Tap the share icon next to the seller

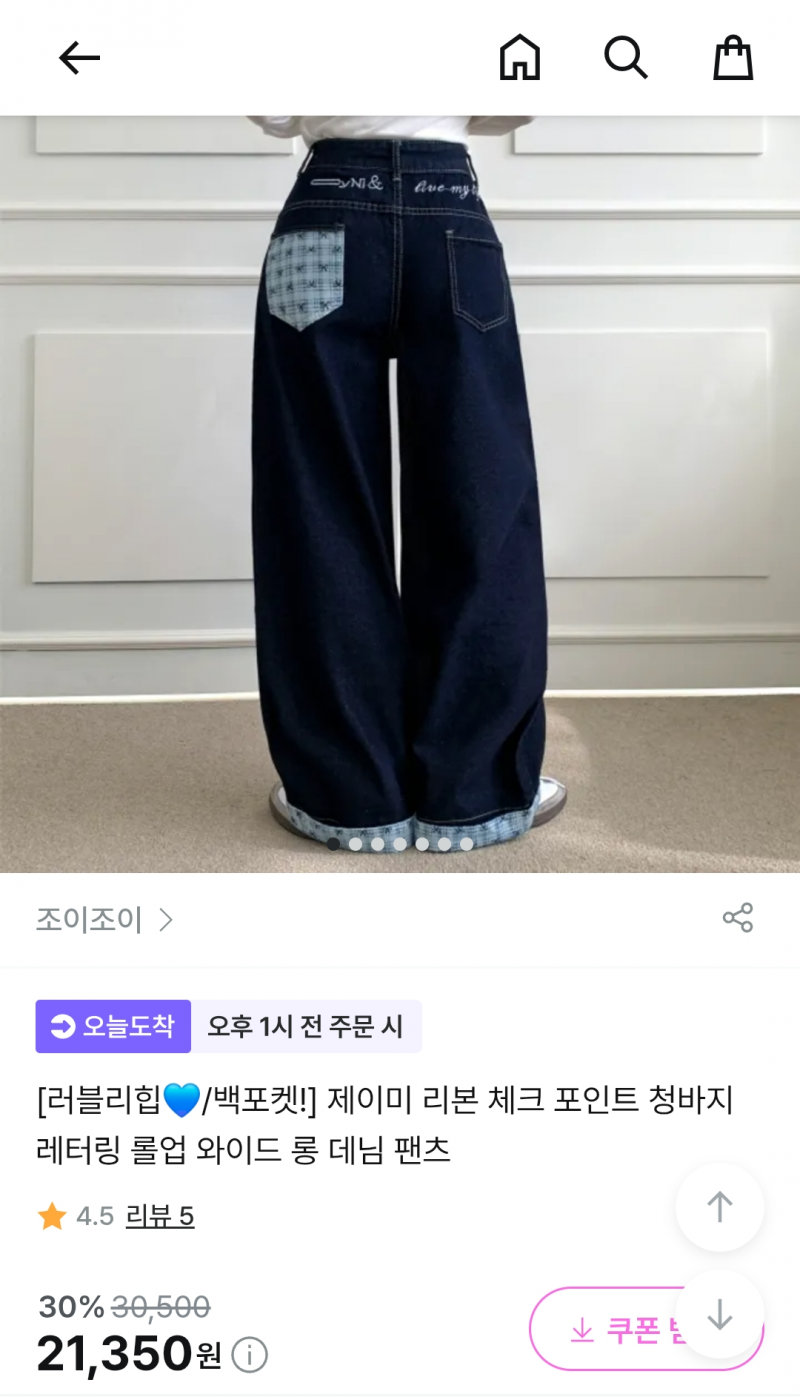(x=740, y=918)
